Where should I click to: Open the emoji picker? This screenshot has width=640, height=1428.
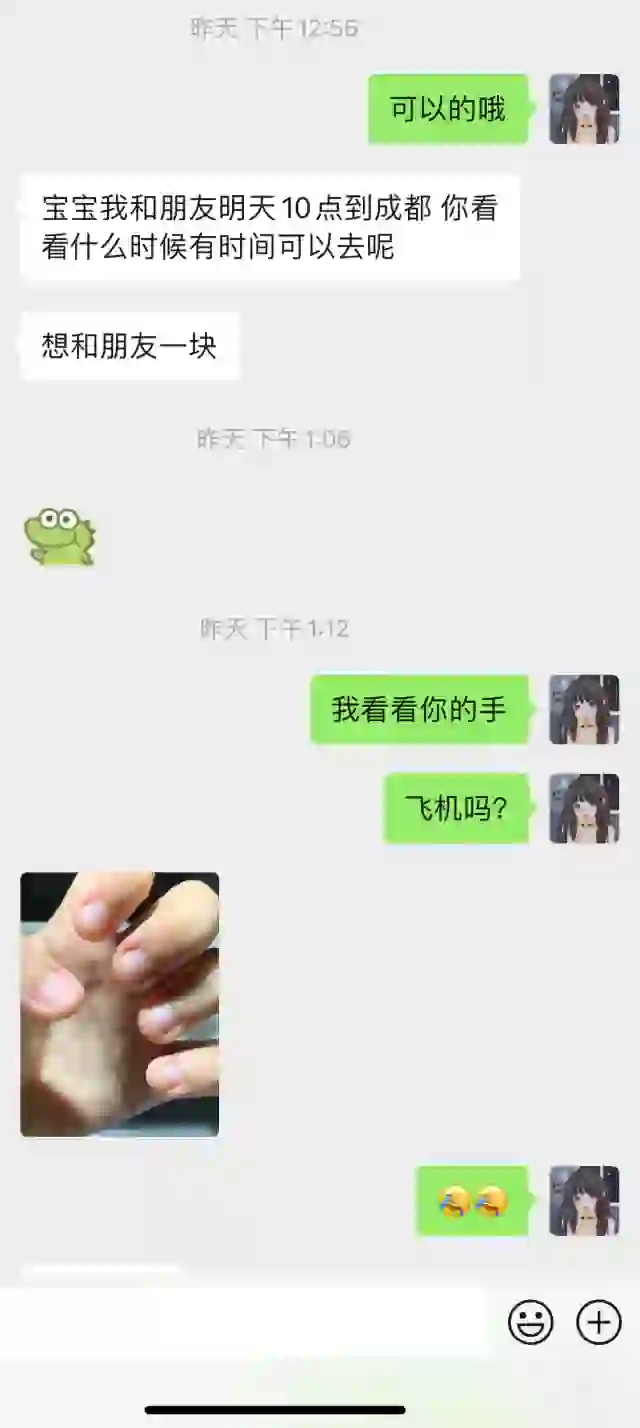pos(530,1323)
